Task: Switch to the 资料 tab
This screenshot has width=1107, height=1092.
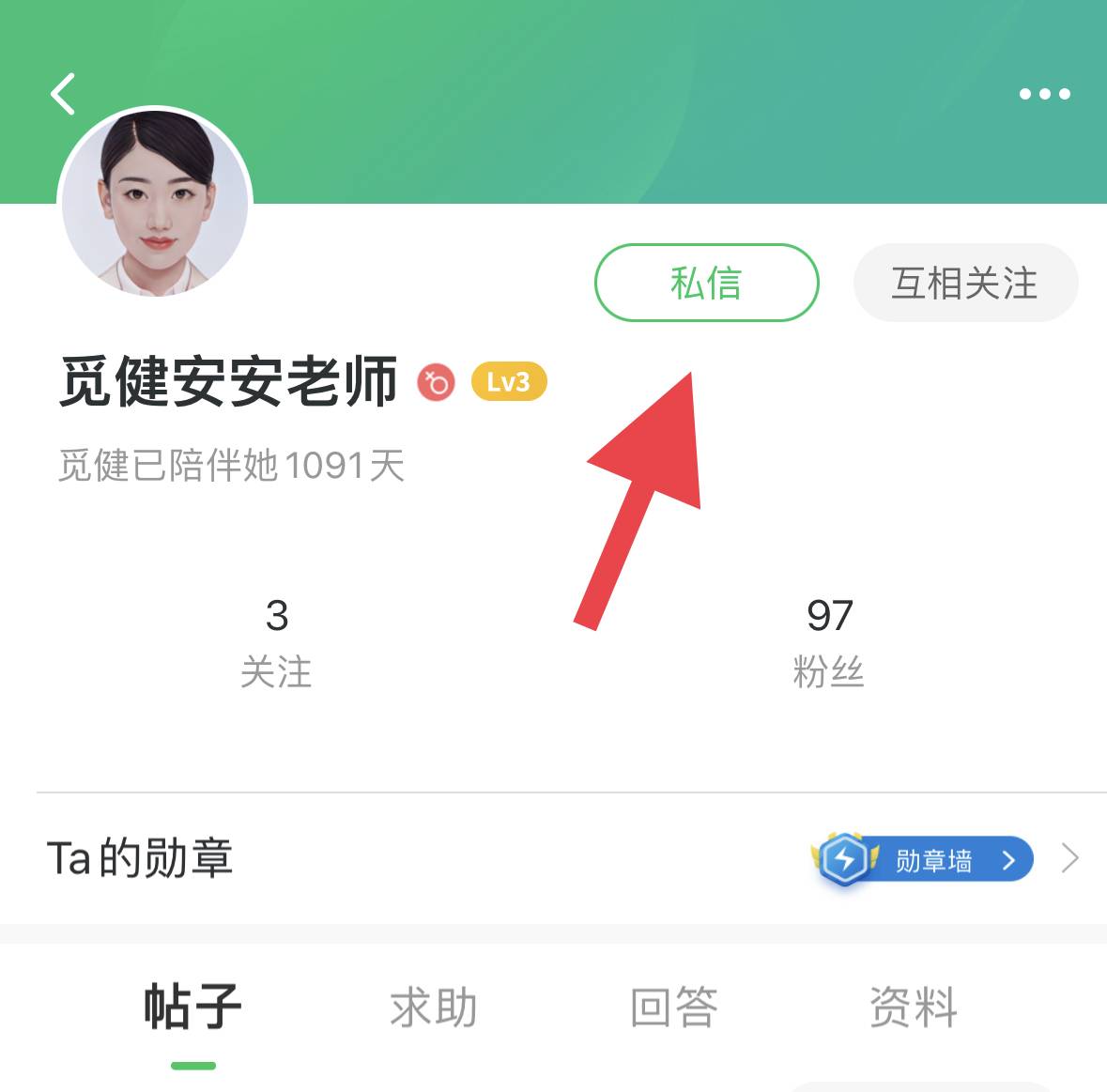Action: [x=913, y=1007]
